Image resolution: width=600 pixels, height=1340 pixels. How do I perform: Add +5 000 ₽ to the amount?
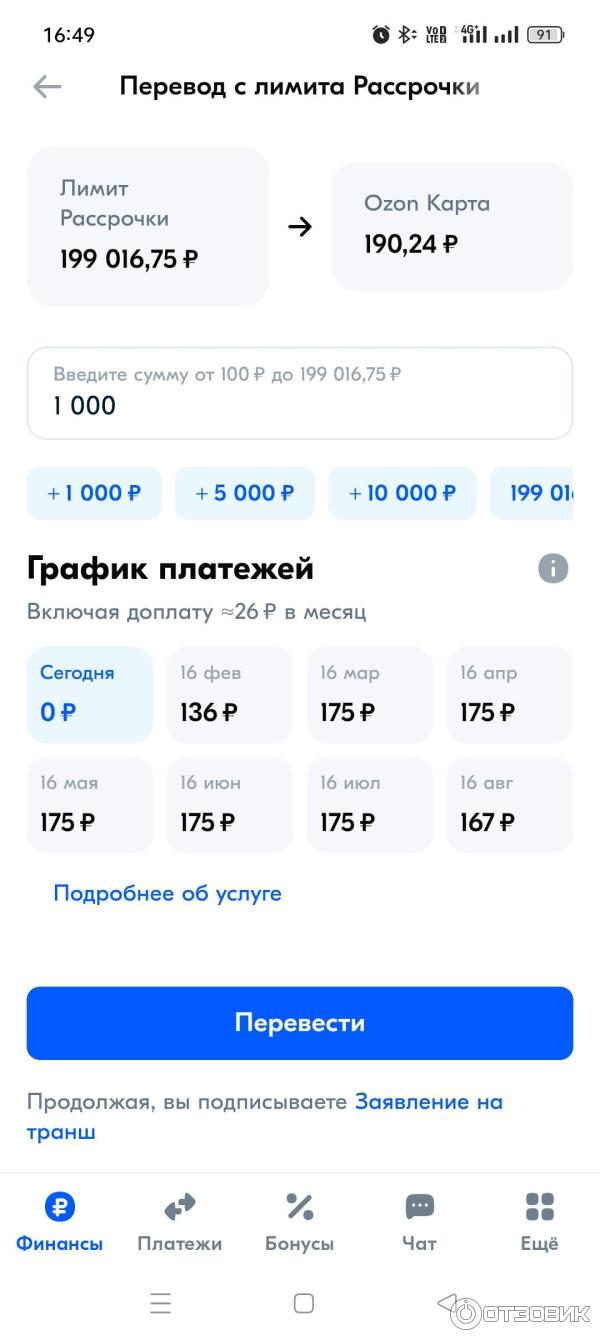245,493
